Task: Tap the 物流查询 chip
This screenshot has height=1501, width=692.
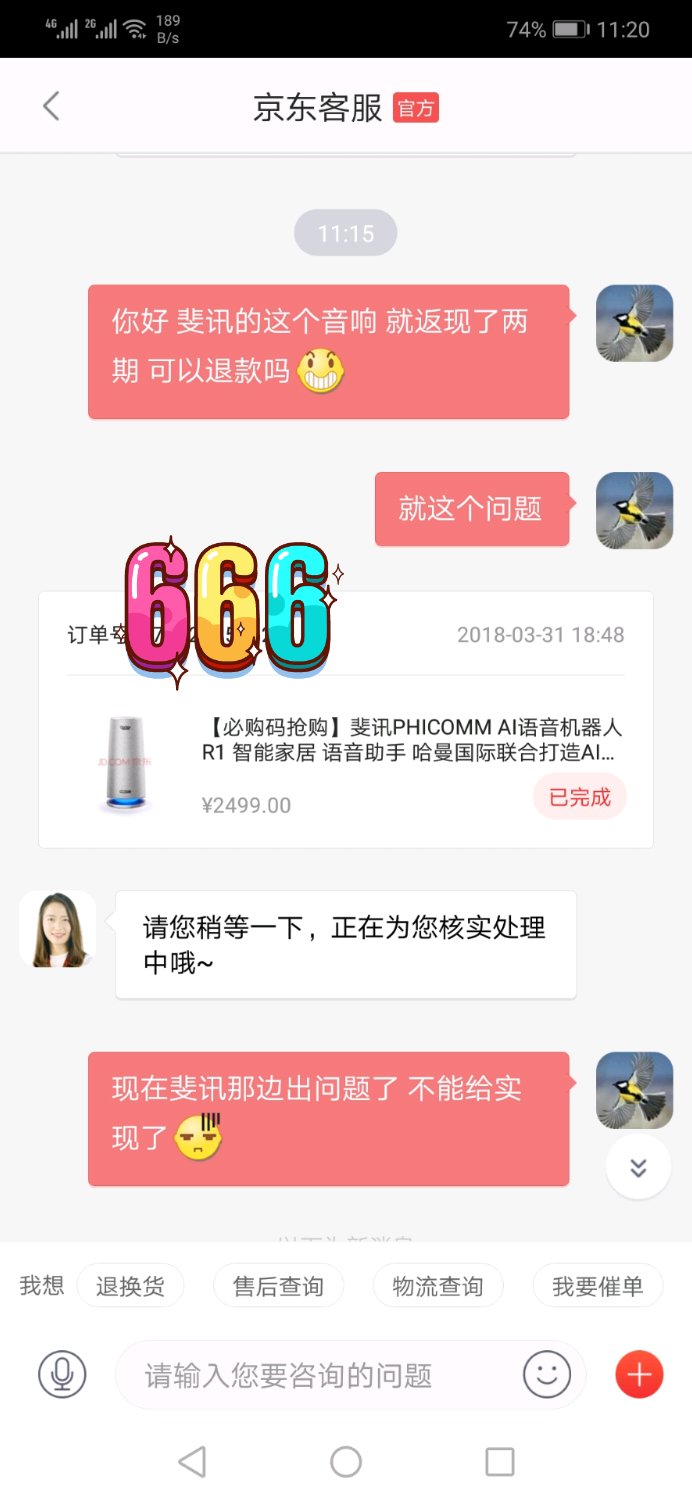Action: [x=437, y=1286]
